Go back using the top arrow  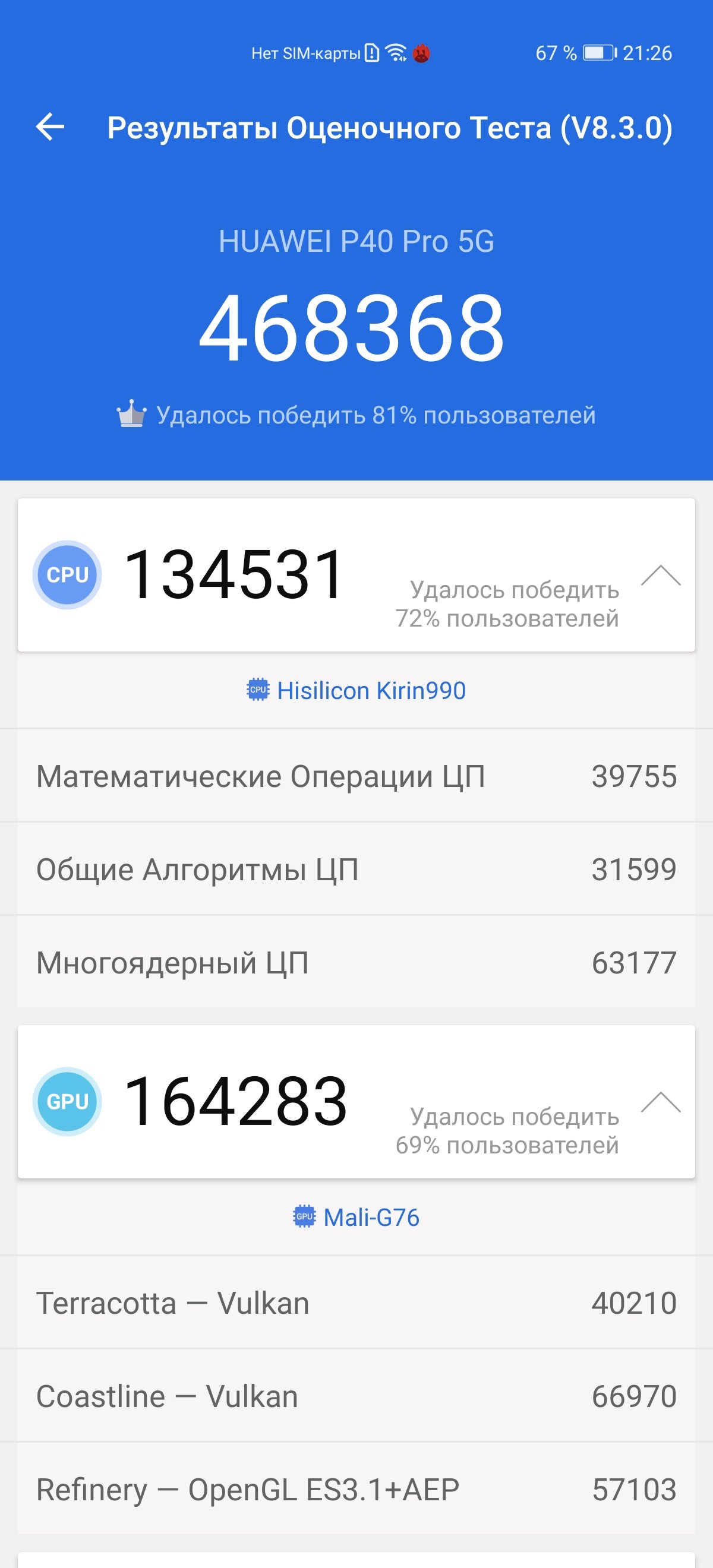pyautogui.click(x=50, y=127)
